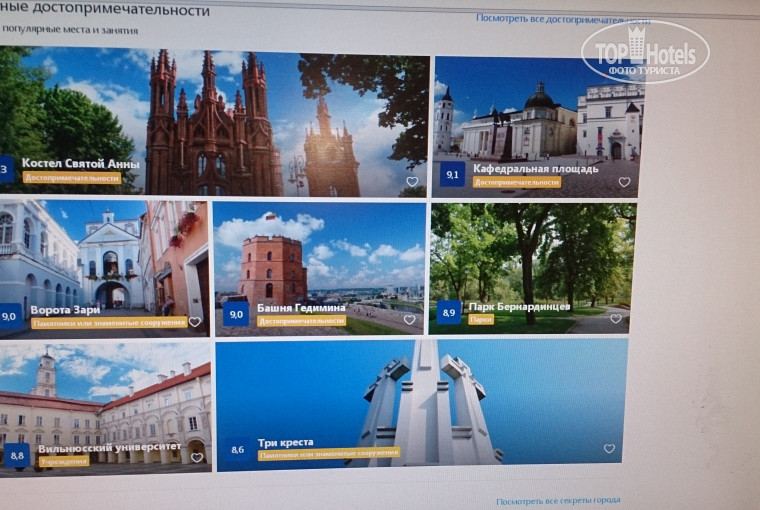Open the Посмотреть все достопримечательности link
760x510 pixels.
point(562,19)
